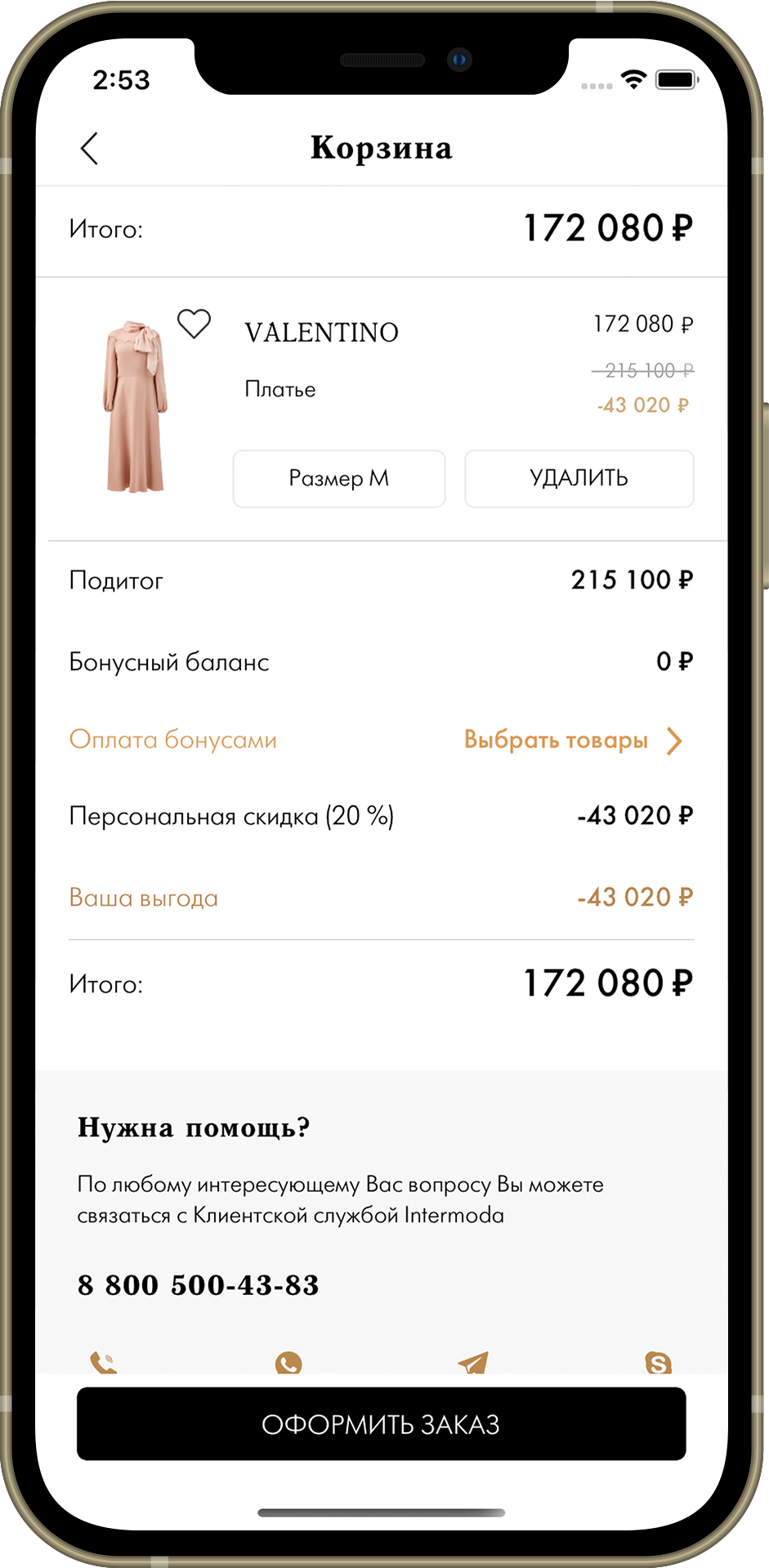Open Выбрать товары for bonus payment

tap(572, 741)
